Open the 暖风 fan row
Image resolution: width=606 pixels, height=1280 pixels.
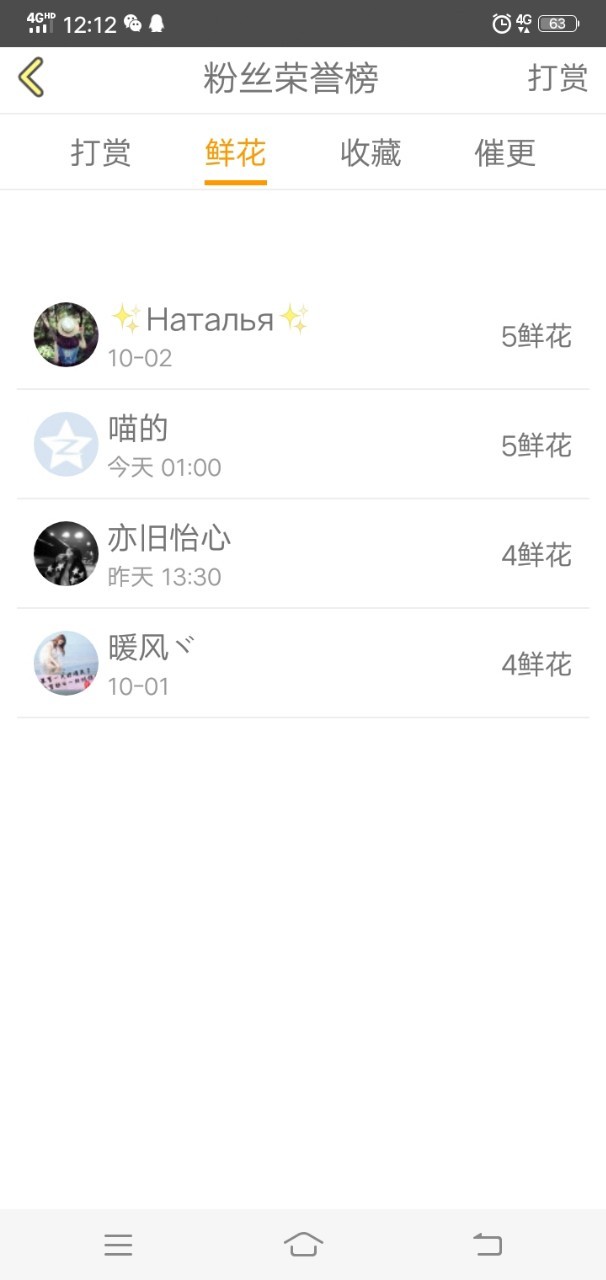pos(303,663)
